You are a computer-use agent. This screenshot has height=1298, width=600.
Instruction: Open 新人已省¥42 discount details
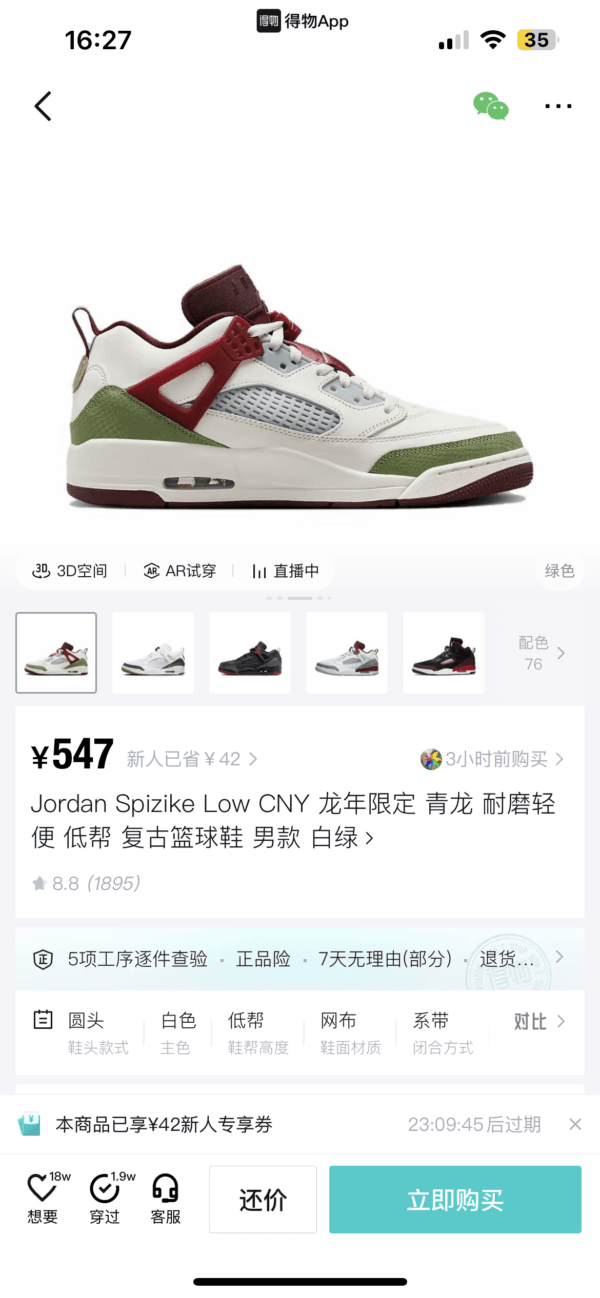pyautogui.click(x=191, y=759)
